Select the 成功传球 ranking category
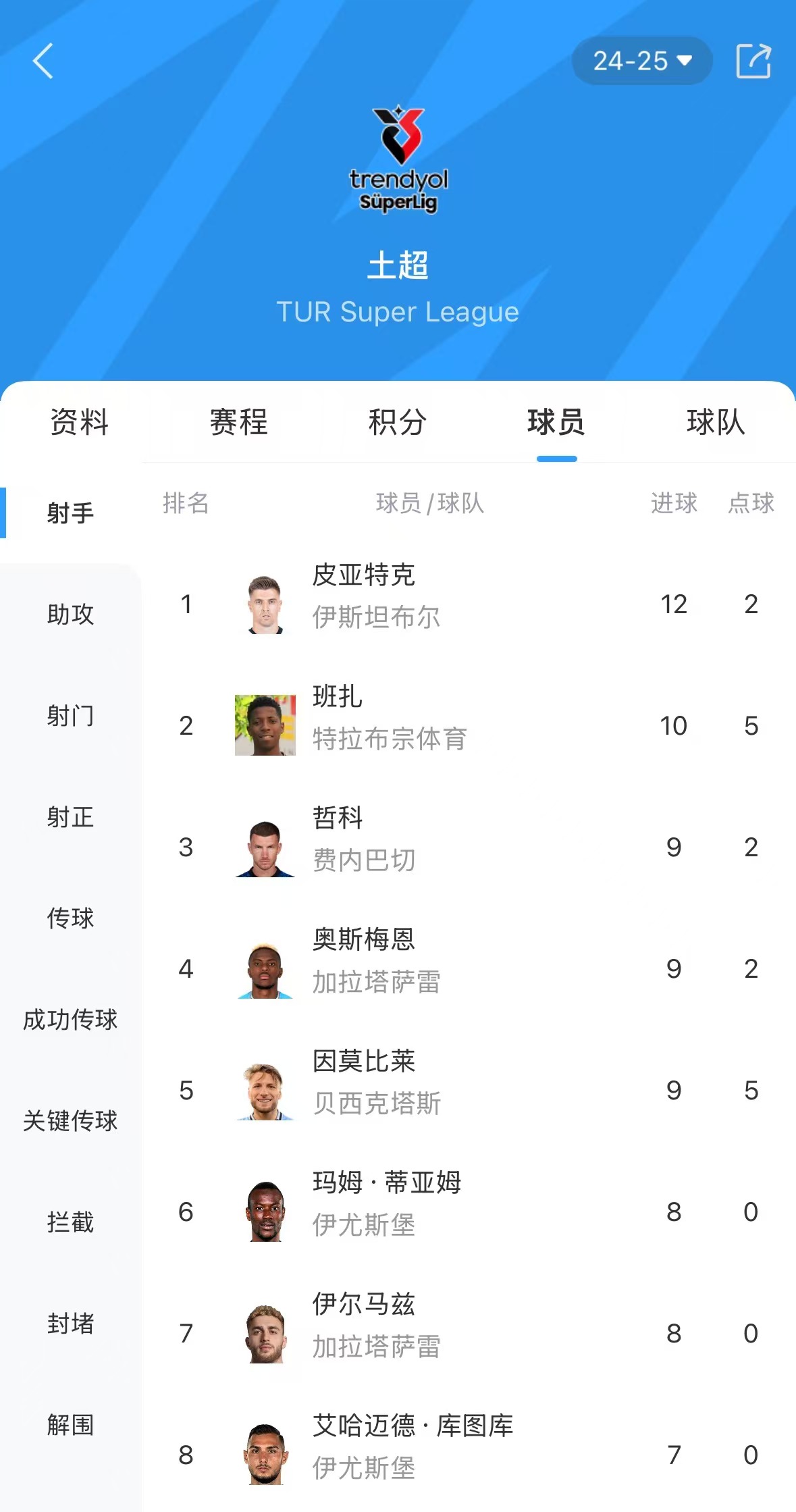The width and height of the screenshot is (796, 1512). [70, 1019]
